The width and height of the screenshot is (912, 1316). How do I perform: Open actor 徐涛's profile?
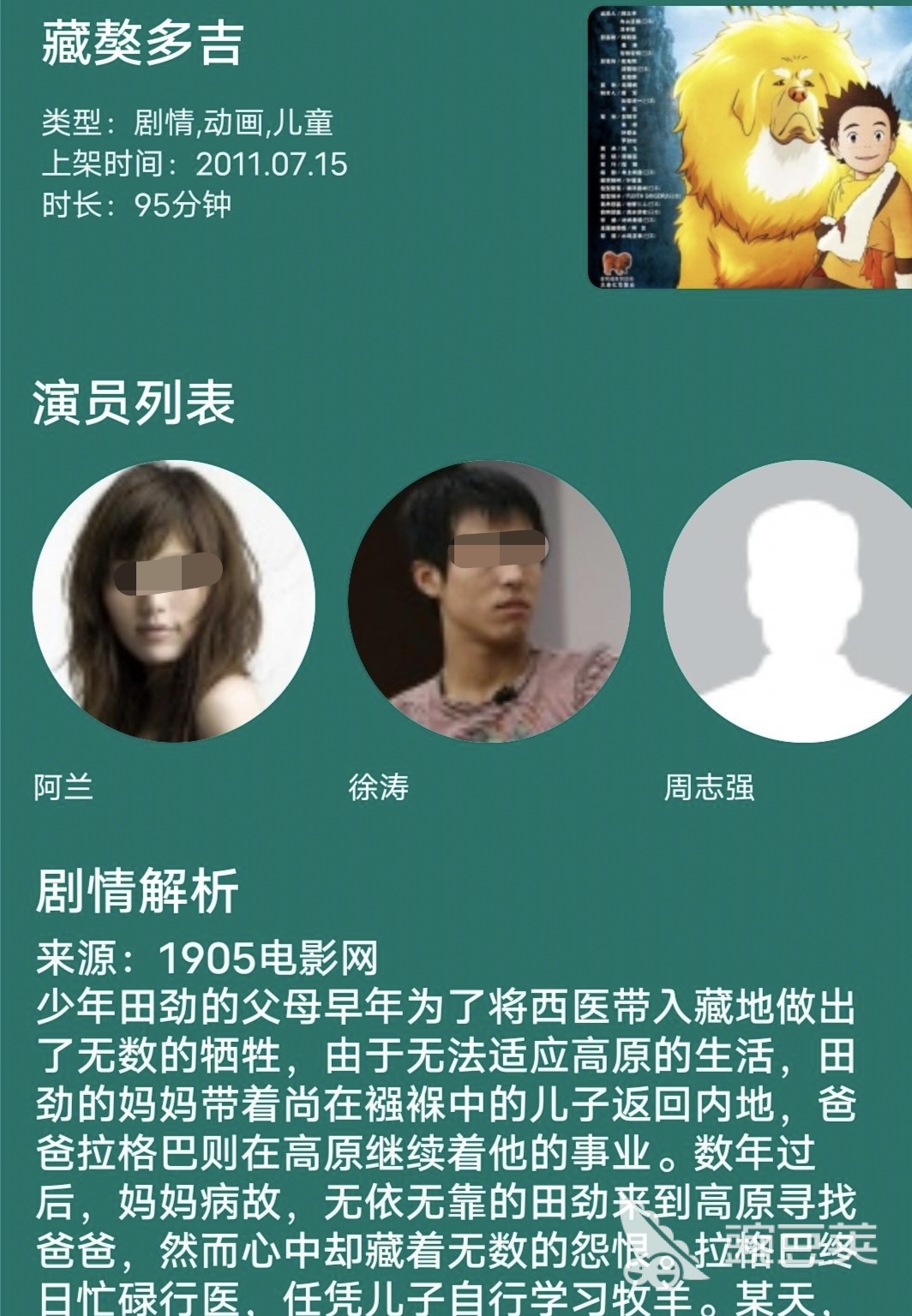point(489,601)
